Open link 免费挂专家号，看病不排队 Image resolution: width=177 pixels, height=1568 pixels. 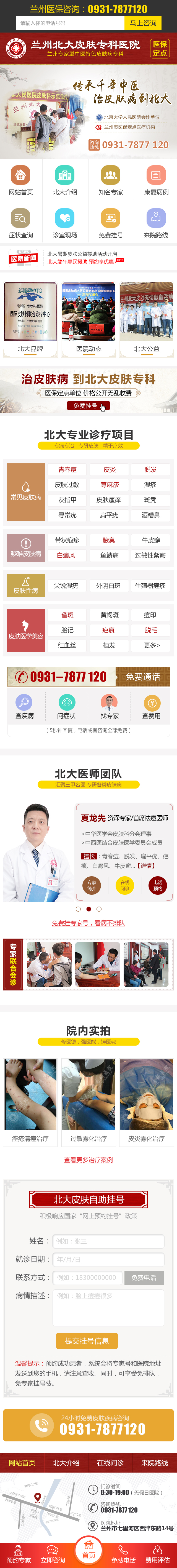[x=88, y=923]
